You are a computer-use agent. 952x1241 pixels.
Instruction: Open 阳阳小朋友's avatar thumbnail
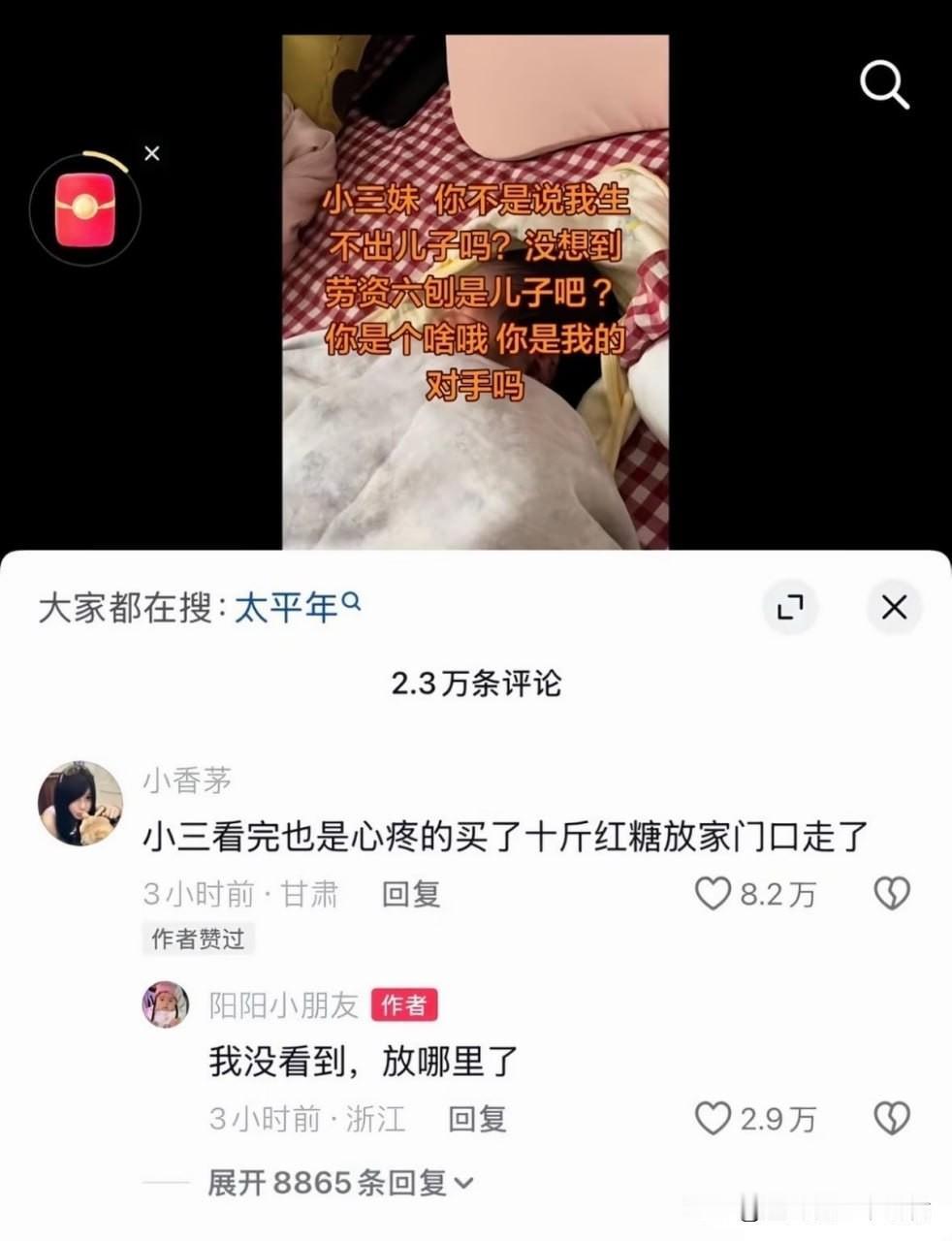165,1006
